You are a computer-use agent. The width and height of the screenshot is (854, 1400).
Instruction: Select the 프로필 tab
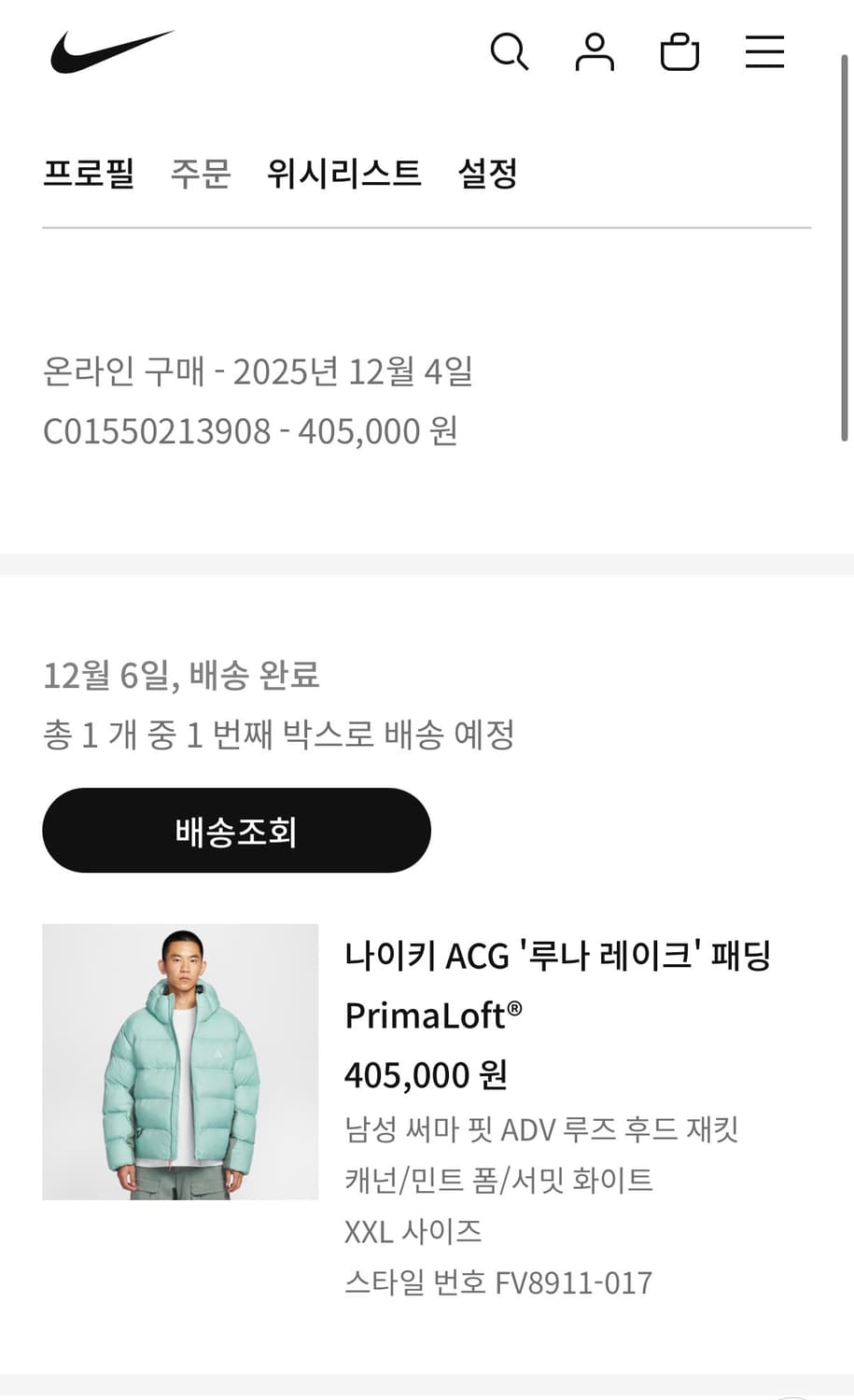point(91,174)
